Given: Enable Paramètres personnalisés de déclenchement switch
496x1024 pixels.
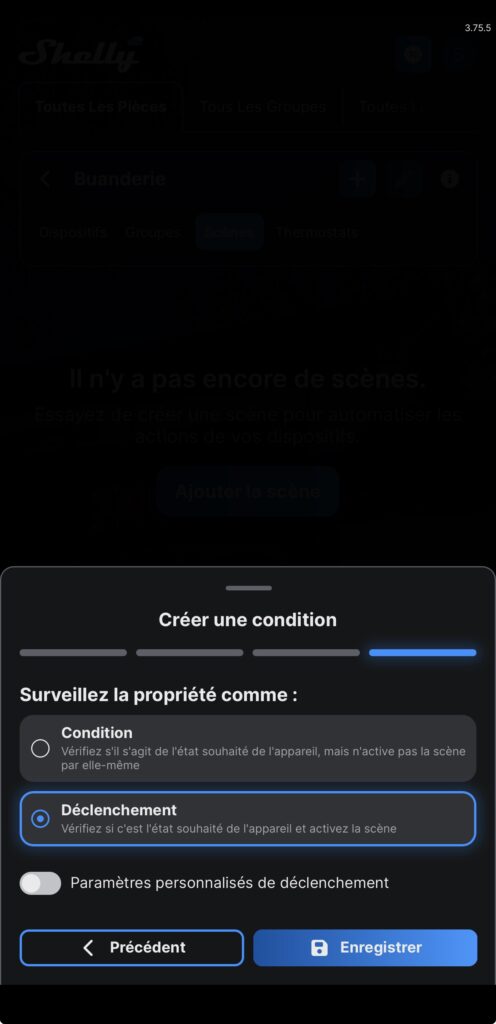Looking at the screenshot, I should coord(40,883).
